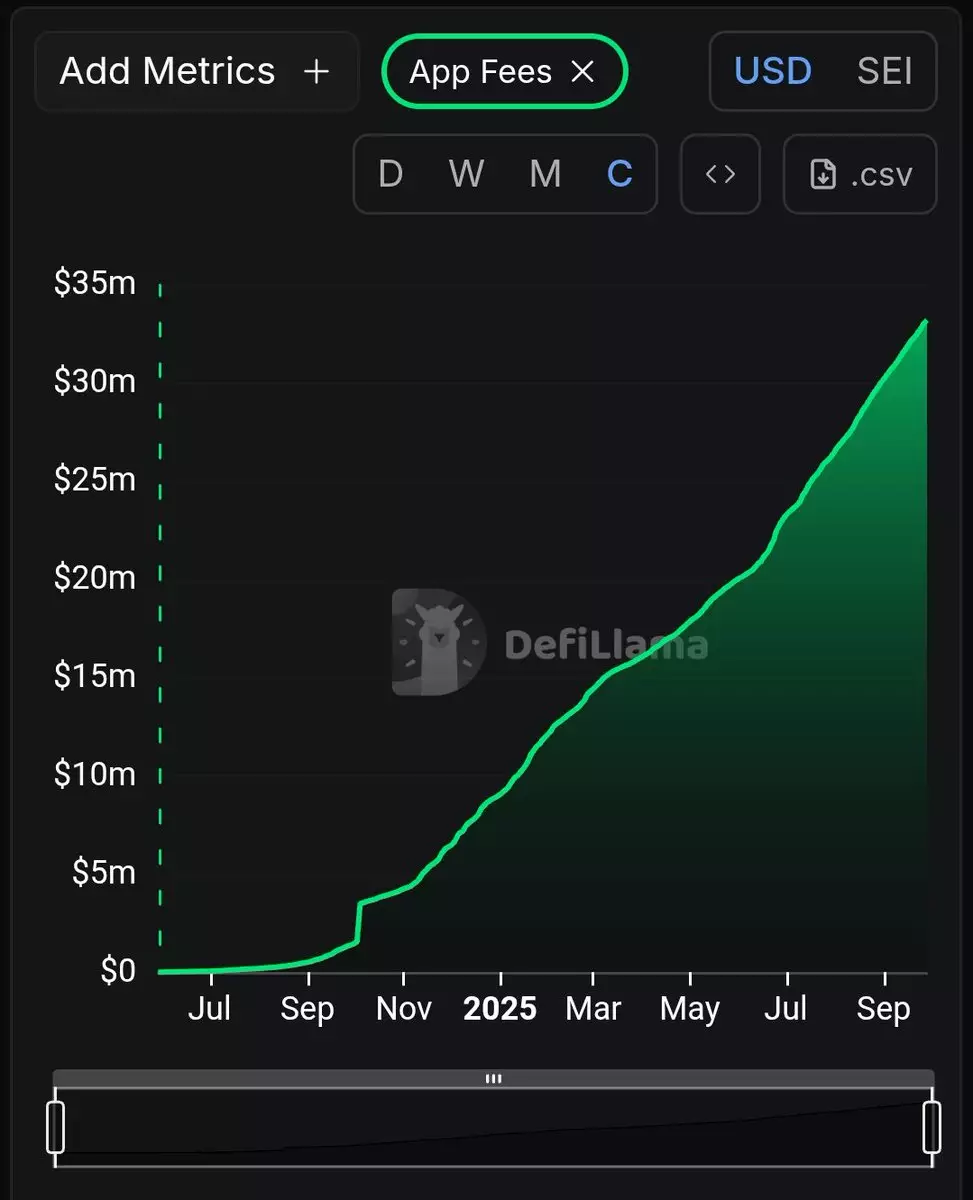973x1200 pixels.
Task: Select the daily D interval
Action: [x=391, y=174]
